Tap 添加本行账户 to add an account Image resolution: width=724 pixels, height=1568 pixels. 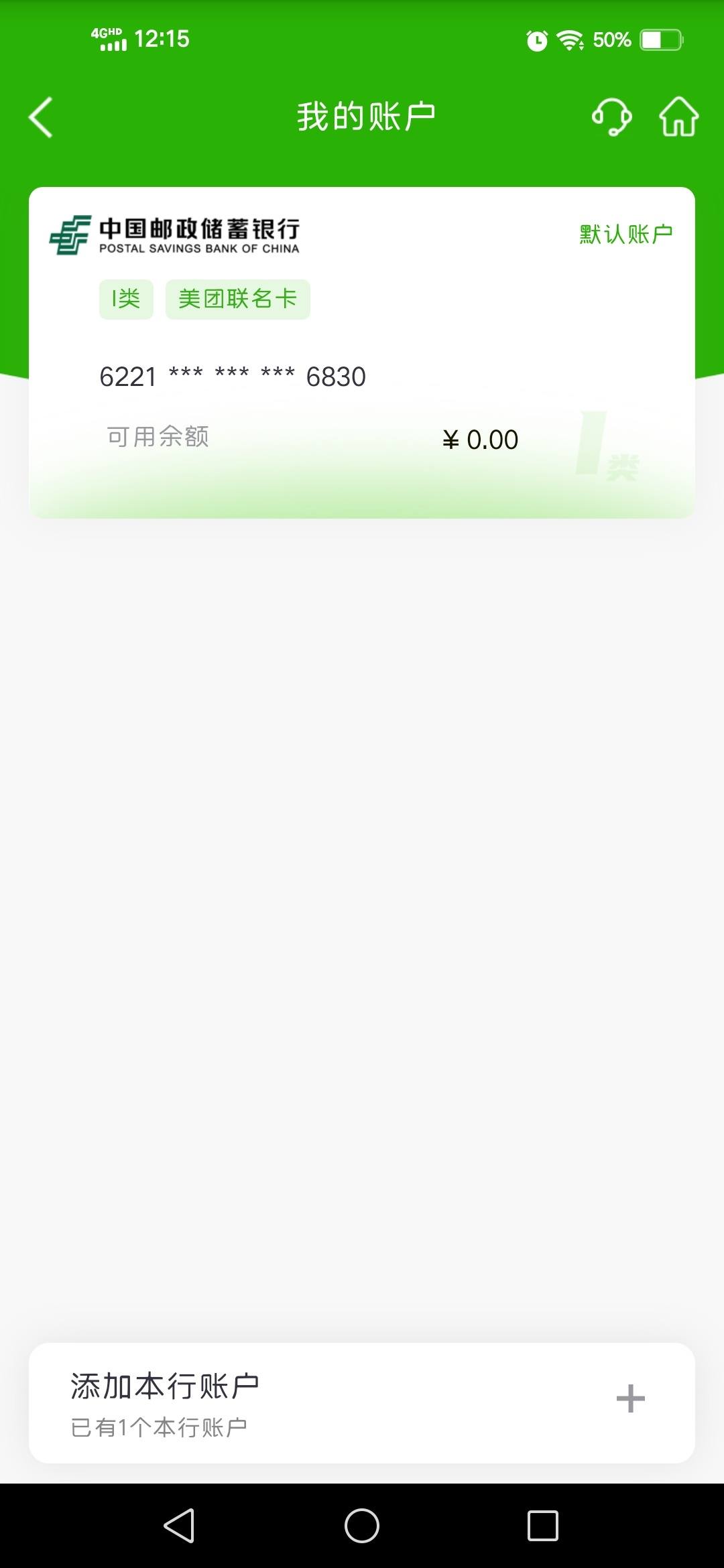pyautogui.click(x=362, y=1403)
